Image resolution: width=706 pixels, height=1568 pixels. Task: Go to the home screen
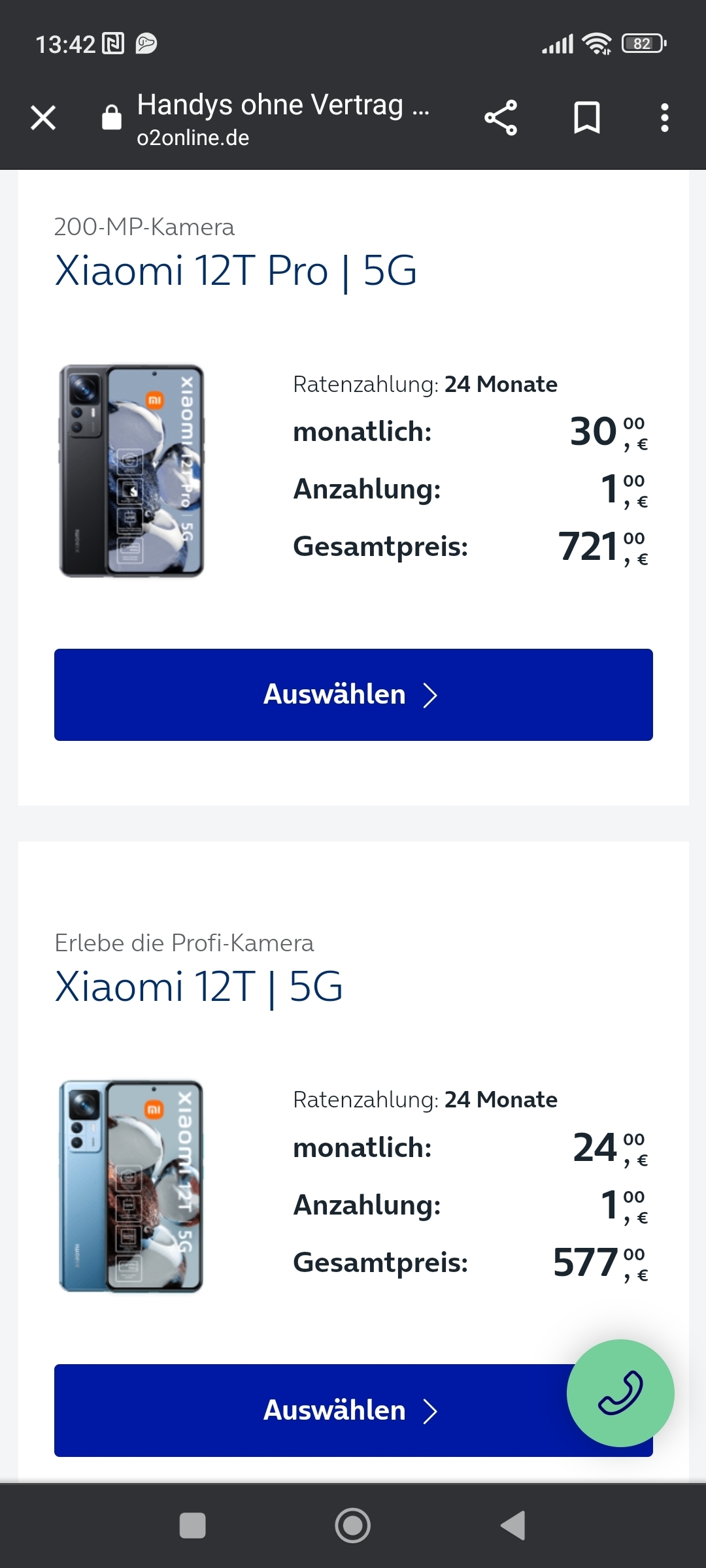tap(352, 1526)
